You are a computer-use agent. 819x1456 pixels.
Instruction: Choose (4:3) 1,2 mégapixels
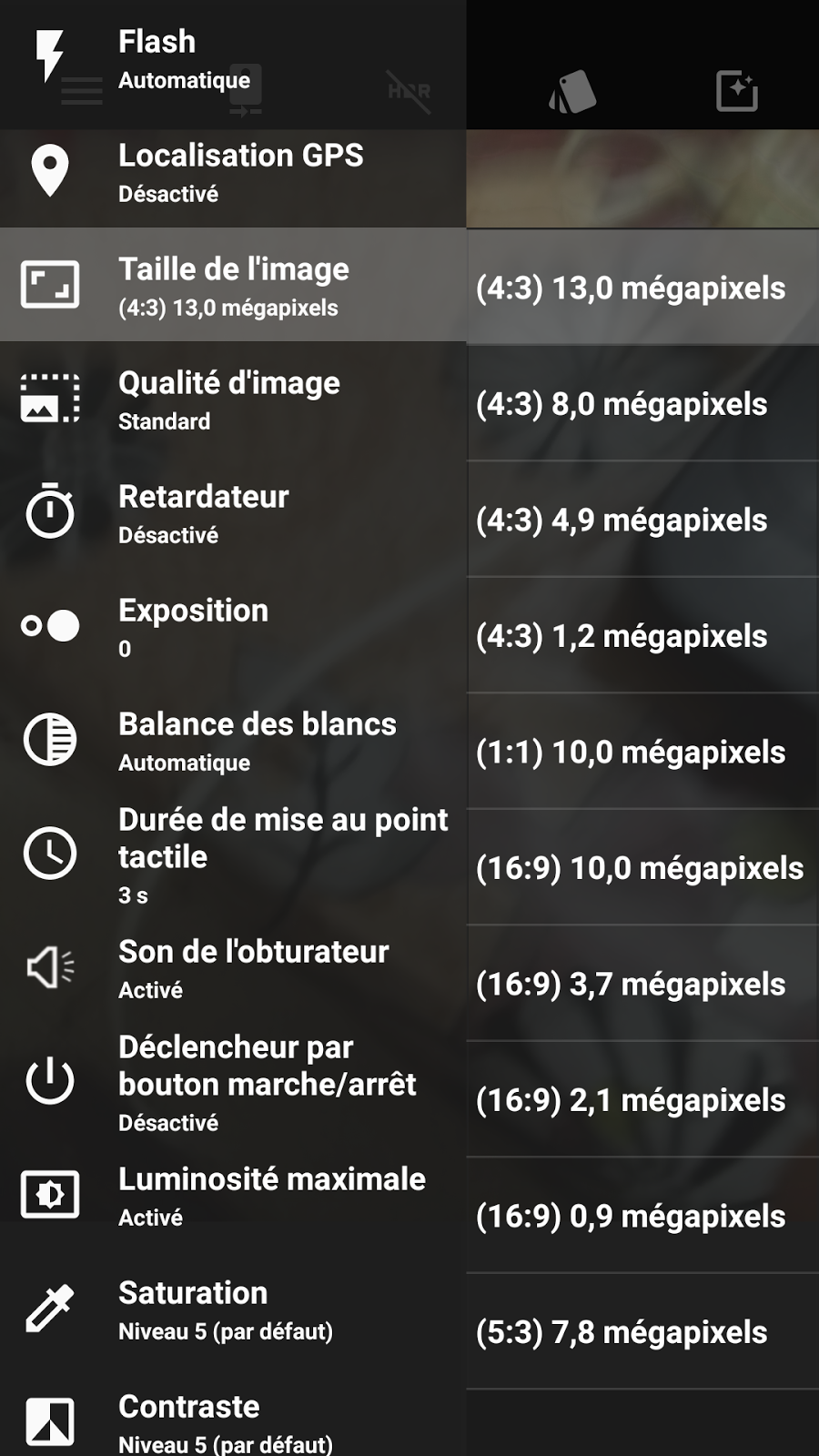tap(642, 636)
